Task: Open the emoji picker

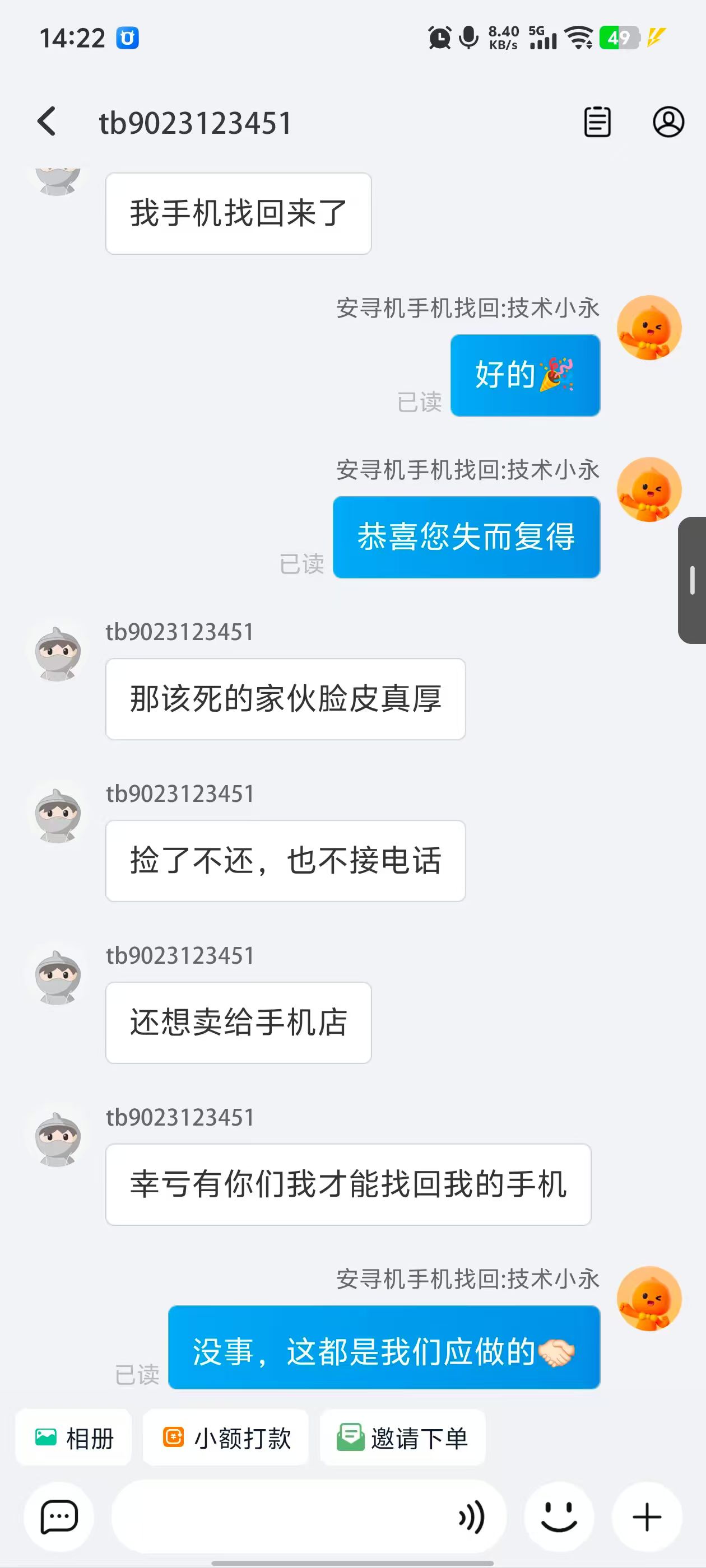Action: (559, 1516)
